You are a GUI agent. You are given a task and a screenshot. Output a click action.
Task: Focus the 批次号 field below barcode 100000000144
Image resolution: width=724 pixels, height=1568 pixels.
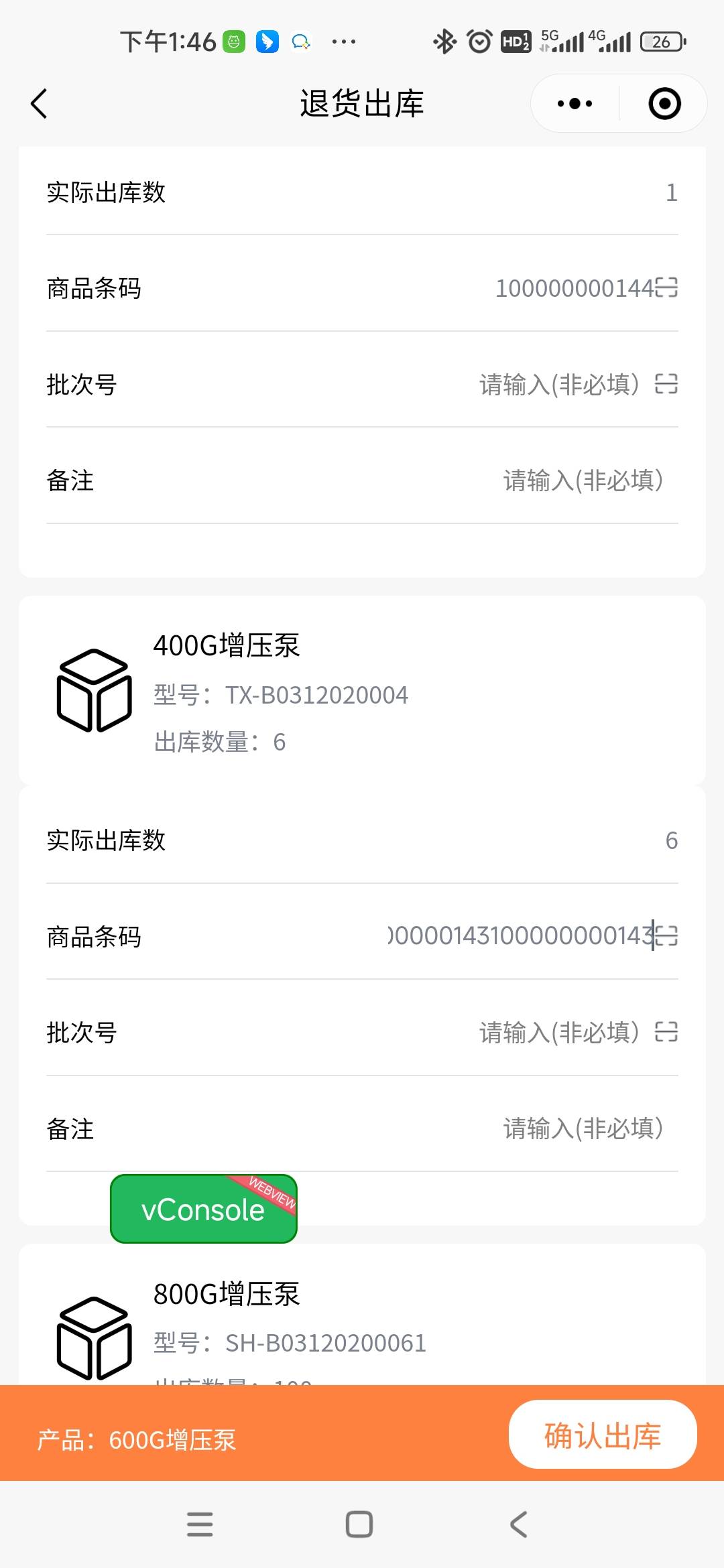coord(558,385)
